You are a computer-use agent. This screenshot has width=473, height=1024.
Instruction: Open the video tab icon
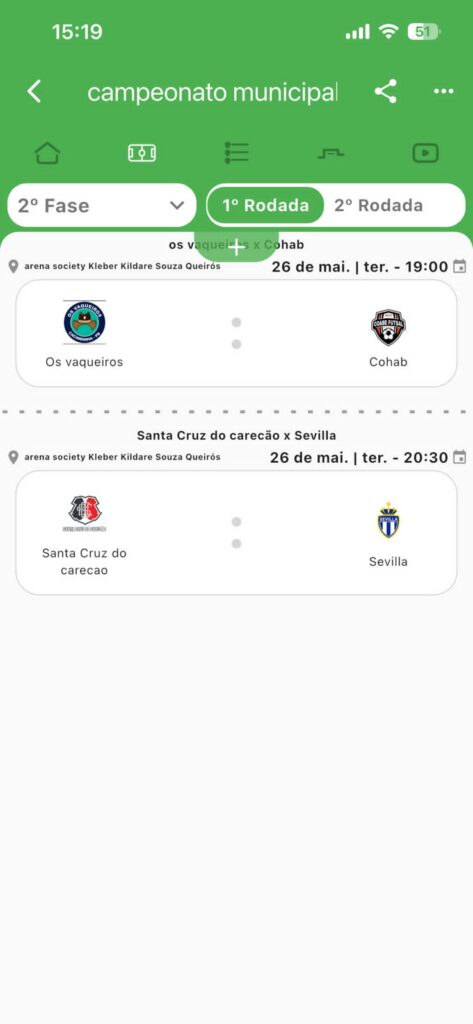(x=425, y=153)
